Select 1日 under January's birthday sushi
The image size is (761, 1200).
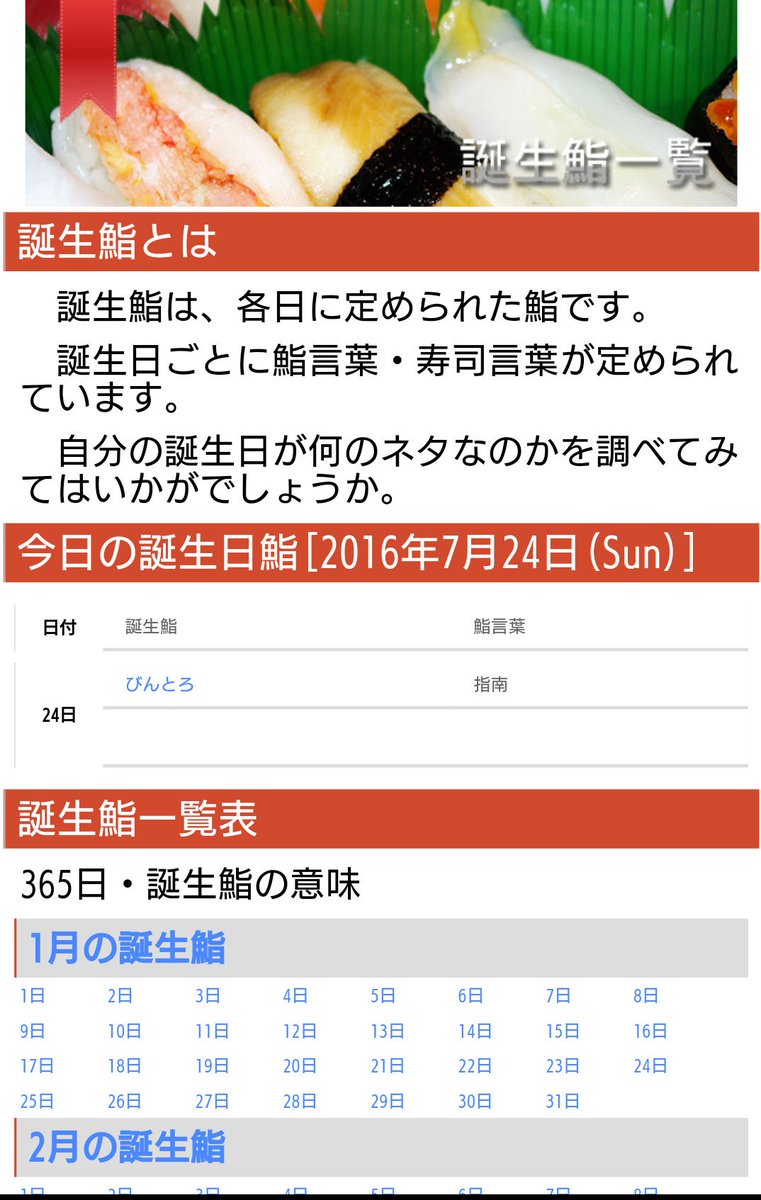coord(33,996)
